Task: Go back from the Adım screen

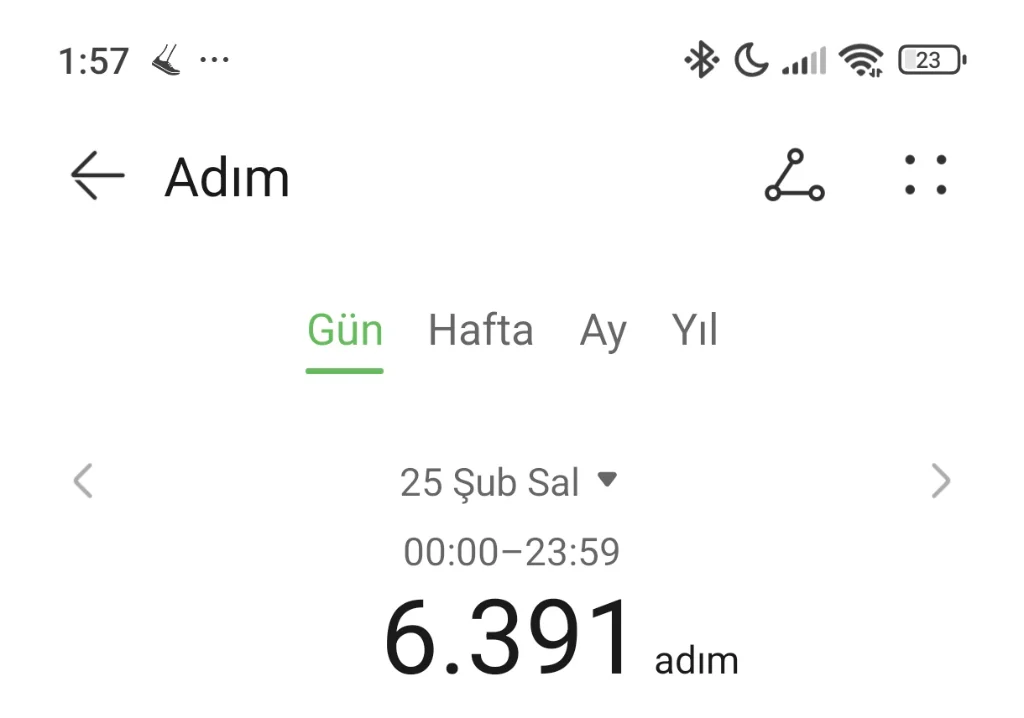Action: click(97, 177)
